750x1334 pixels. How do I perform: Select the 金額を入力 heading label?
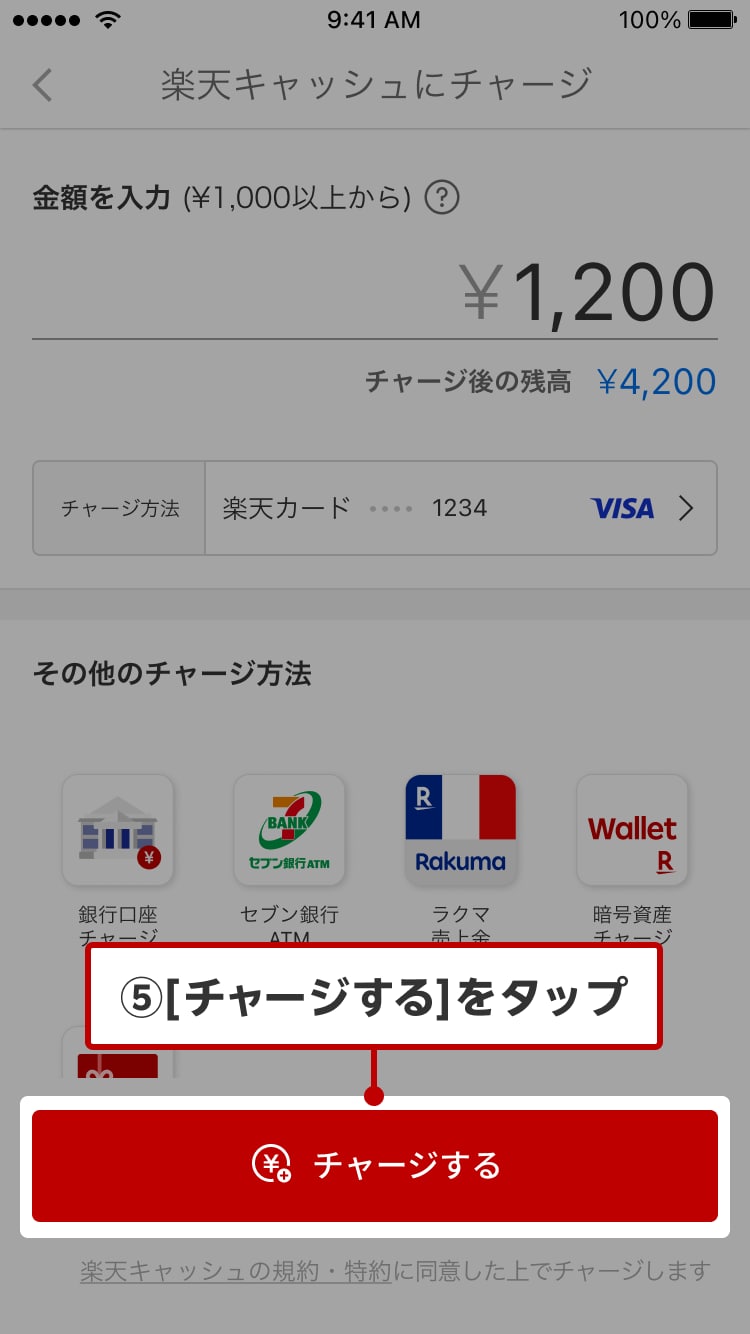(x=100, y=197)
